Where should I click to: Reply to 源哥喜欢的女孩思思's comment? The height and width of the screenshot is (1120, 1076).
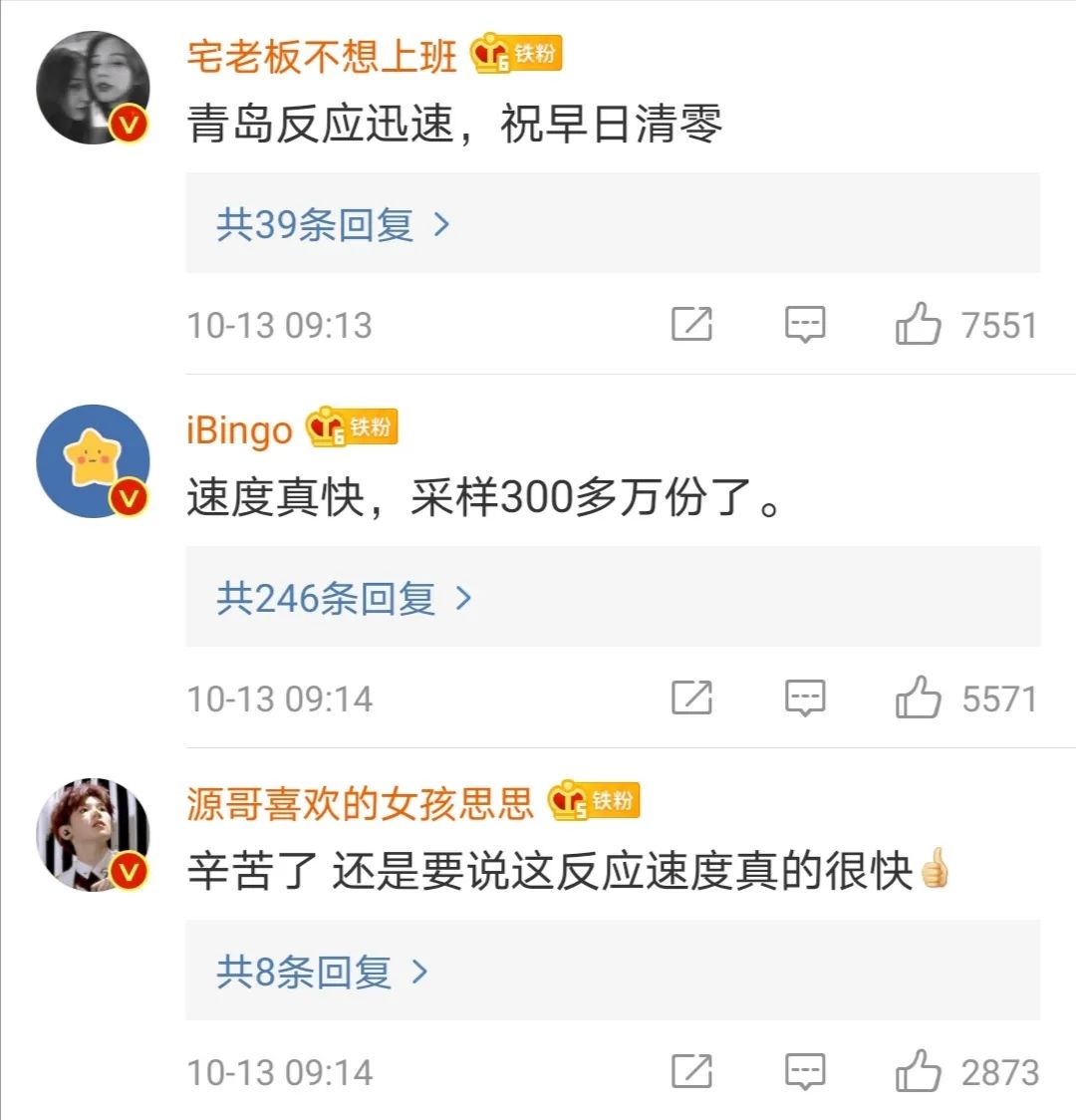[805, 1072]
